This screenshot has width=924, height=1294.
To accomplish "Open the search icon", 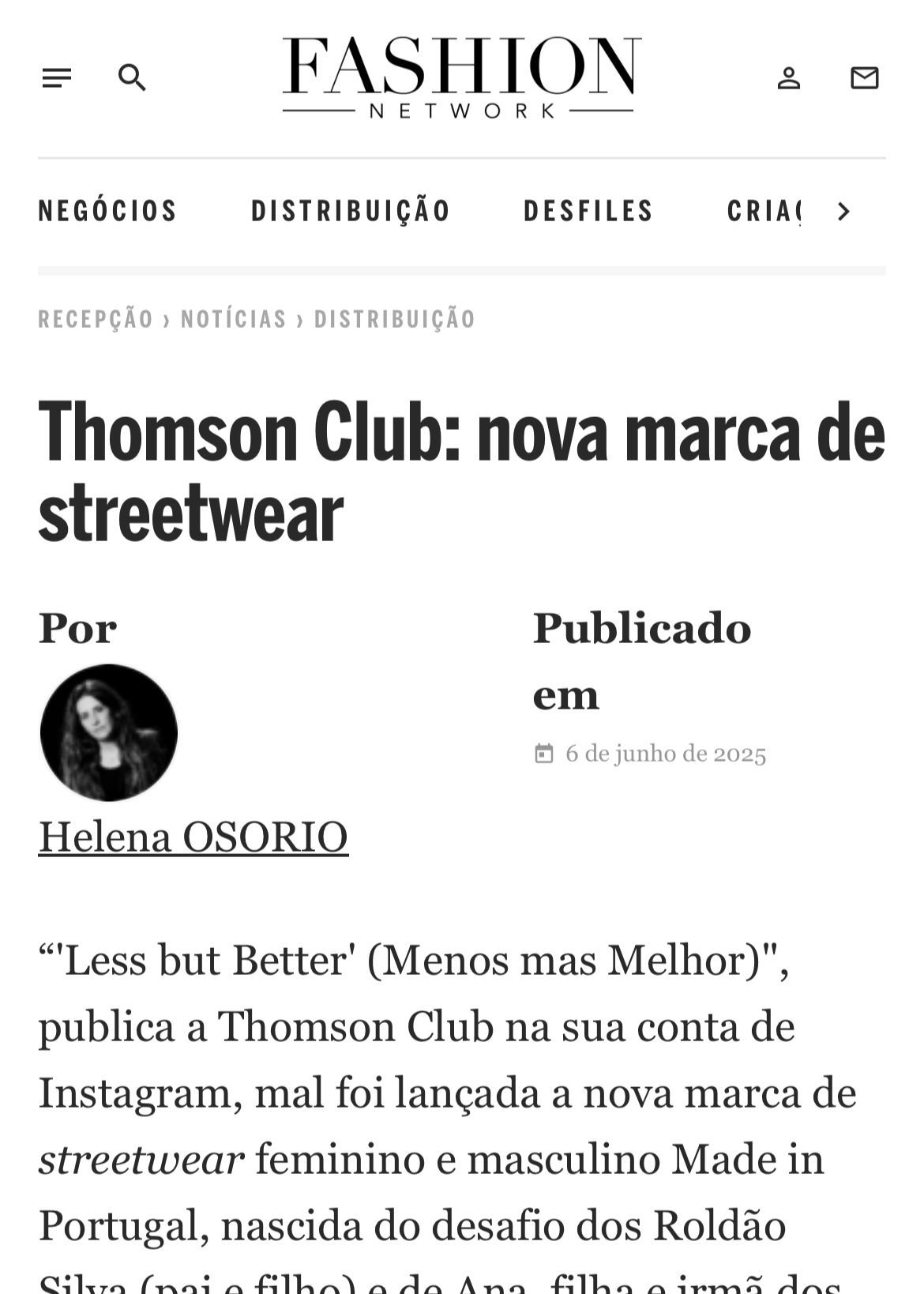I will tap(132, 77).
